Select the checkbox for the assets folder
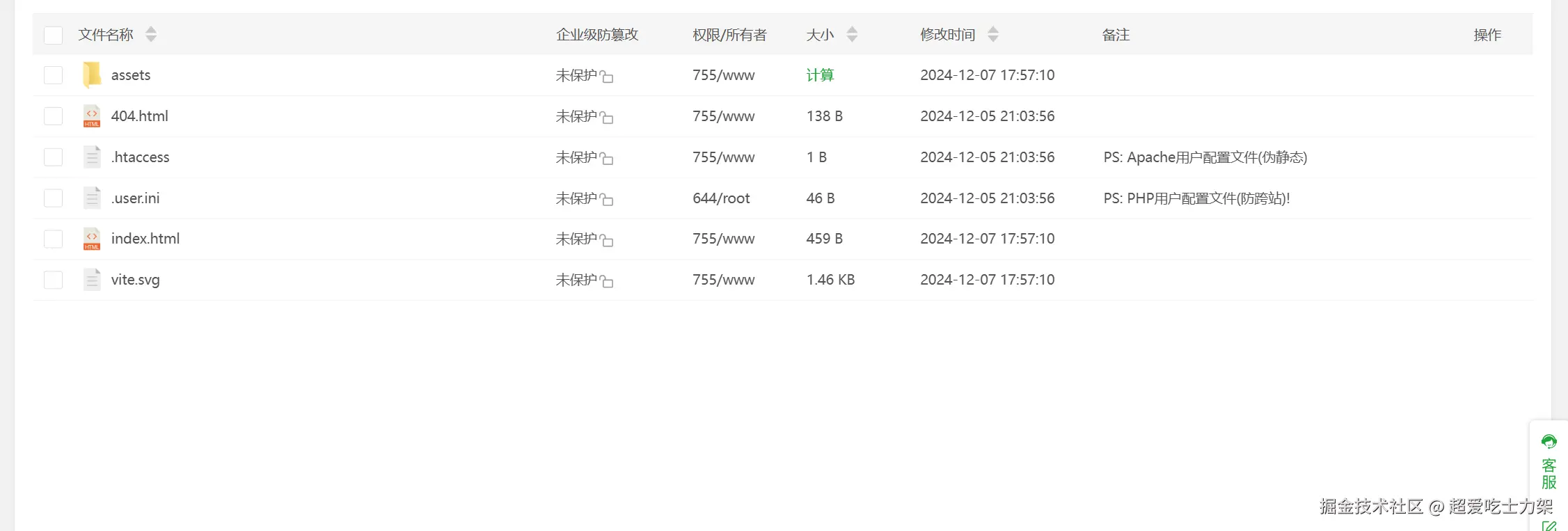The image size is (1568, 531). pyautogui.click(x=53, y=75)
